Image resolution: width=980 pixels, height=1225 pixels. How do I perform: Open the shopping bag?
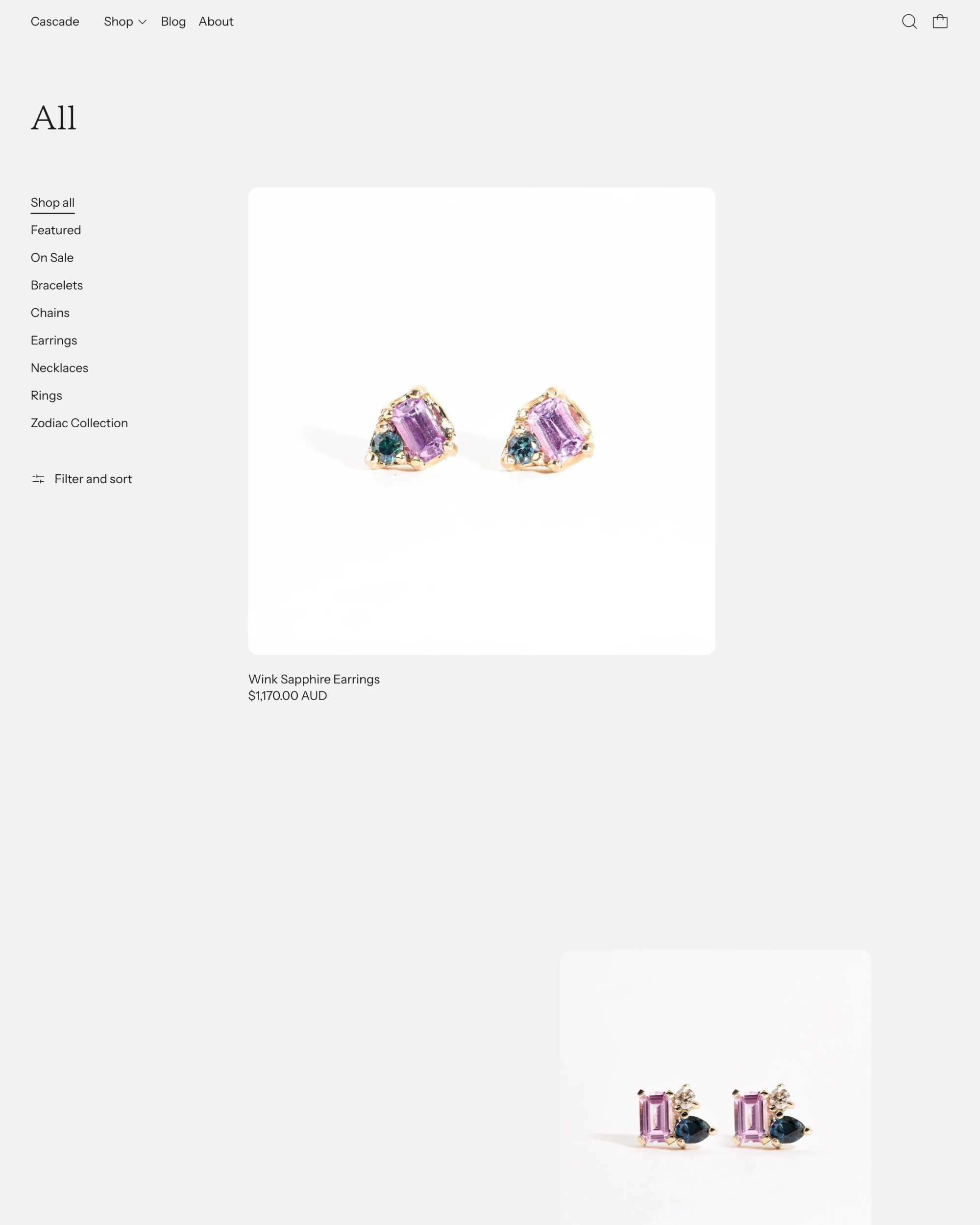[x=940, y=22]
